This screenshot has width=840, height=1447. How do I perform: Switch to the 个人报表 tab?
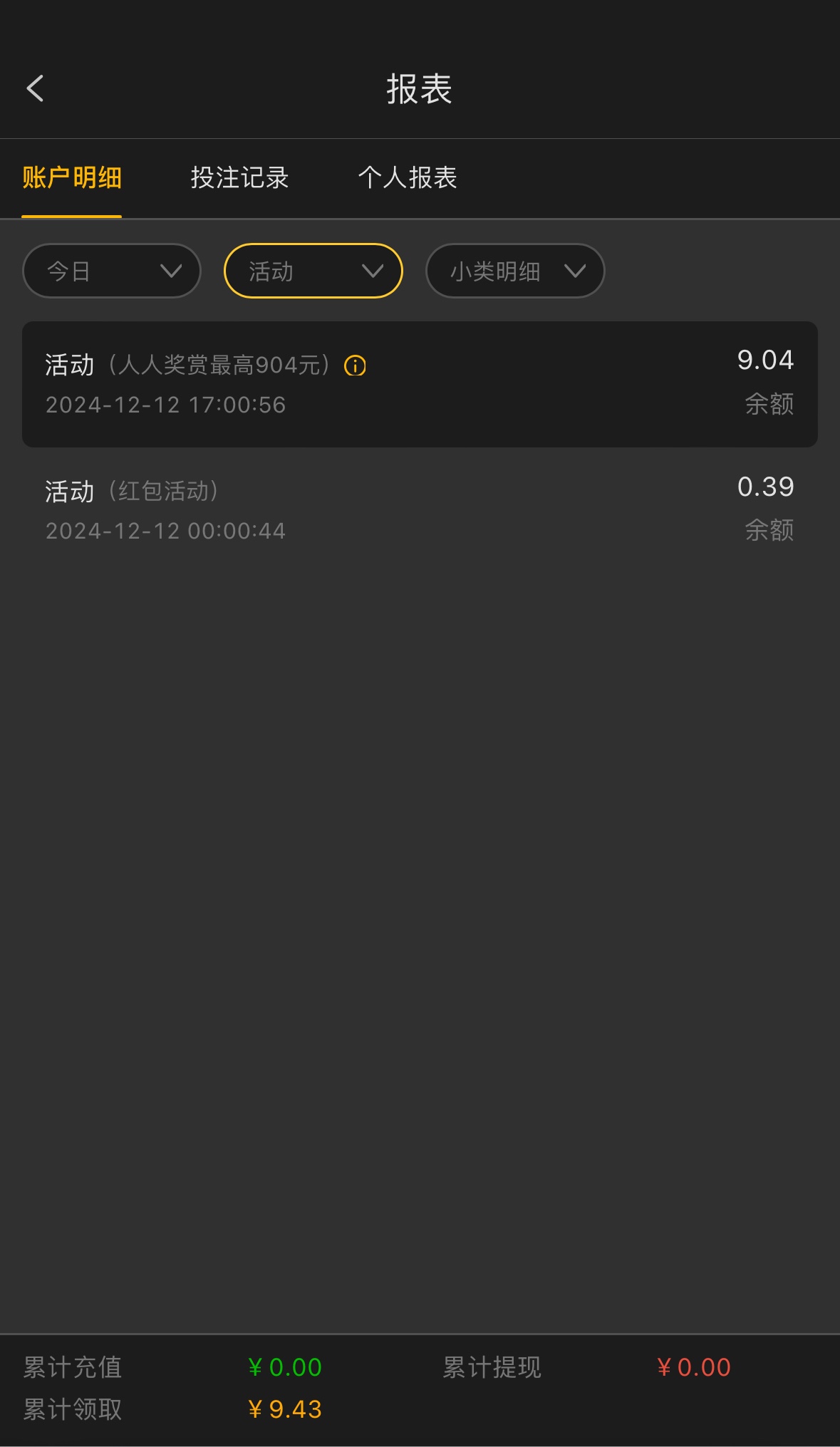pyautogui.click(x=408, y=178)
